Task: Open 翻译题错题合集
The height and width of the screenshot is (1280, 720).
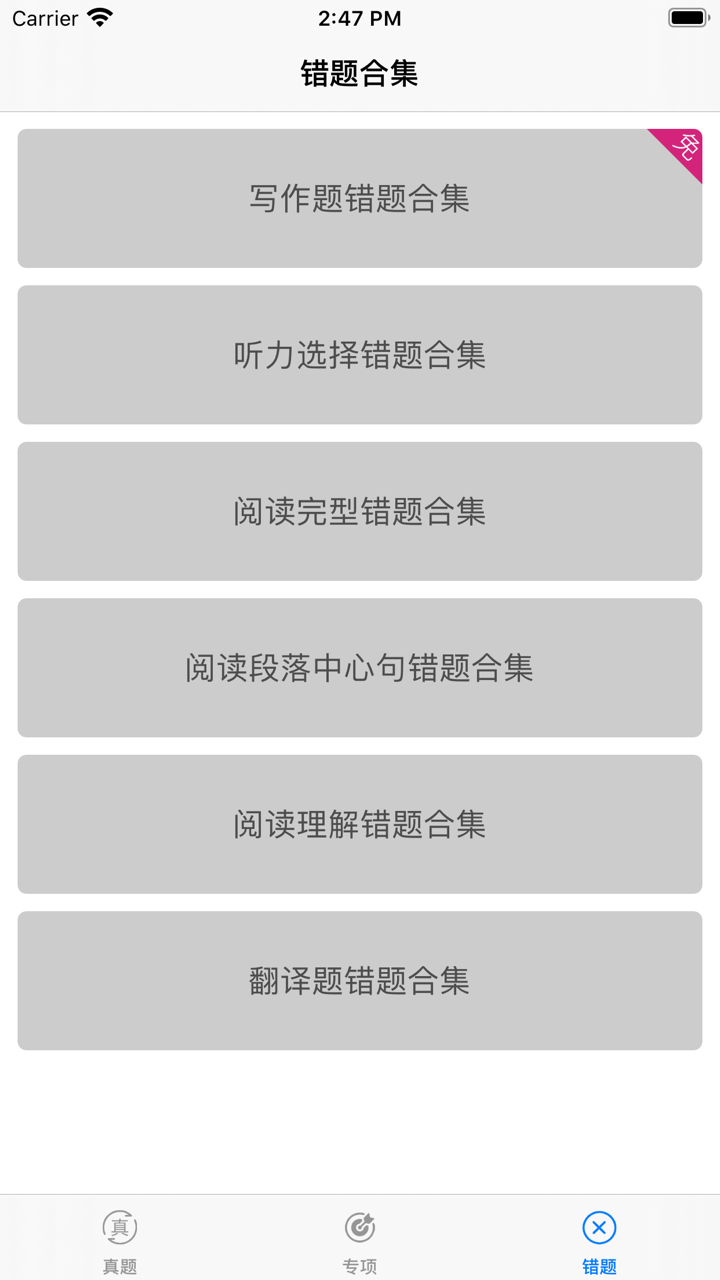Action: point(359,980)
